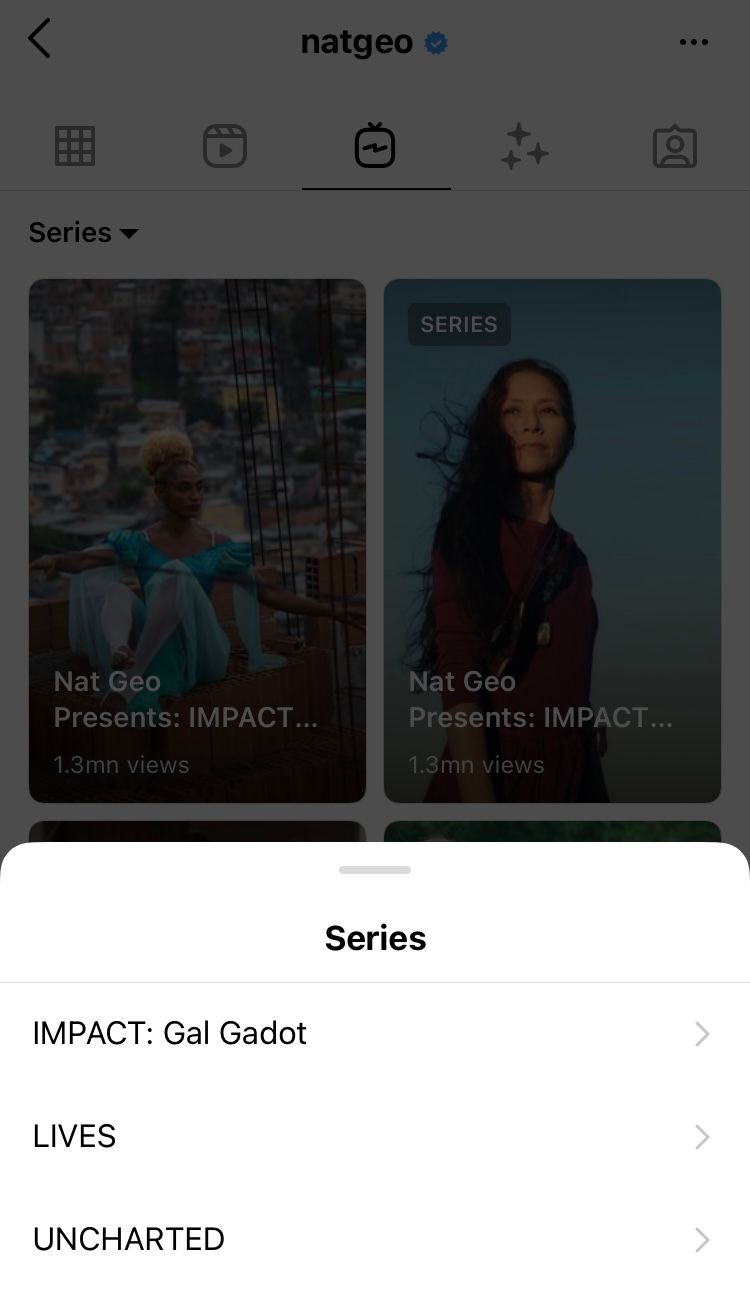The width and height of the screenshot is (750, 1291).
Task: Switch to the Reels tab
Action: (x=225, y=146)
